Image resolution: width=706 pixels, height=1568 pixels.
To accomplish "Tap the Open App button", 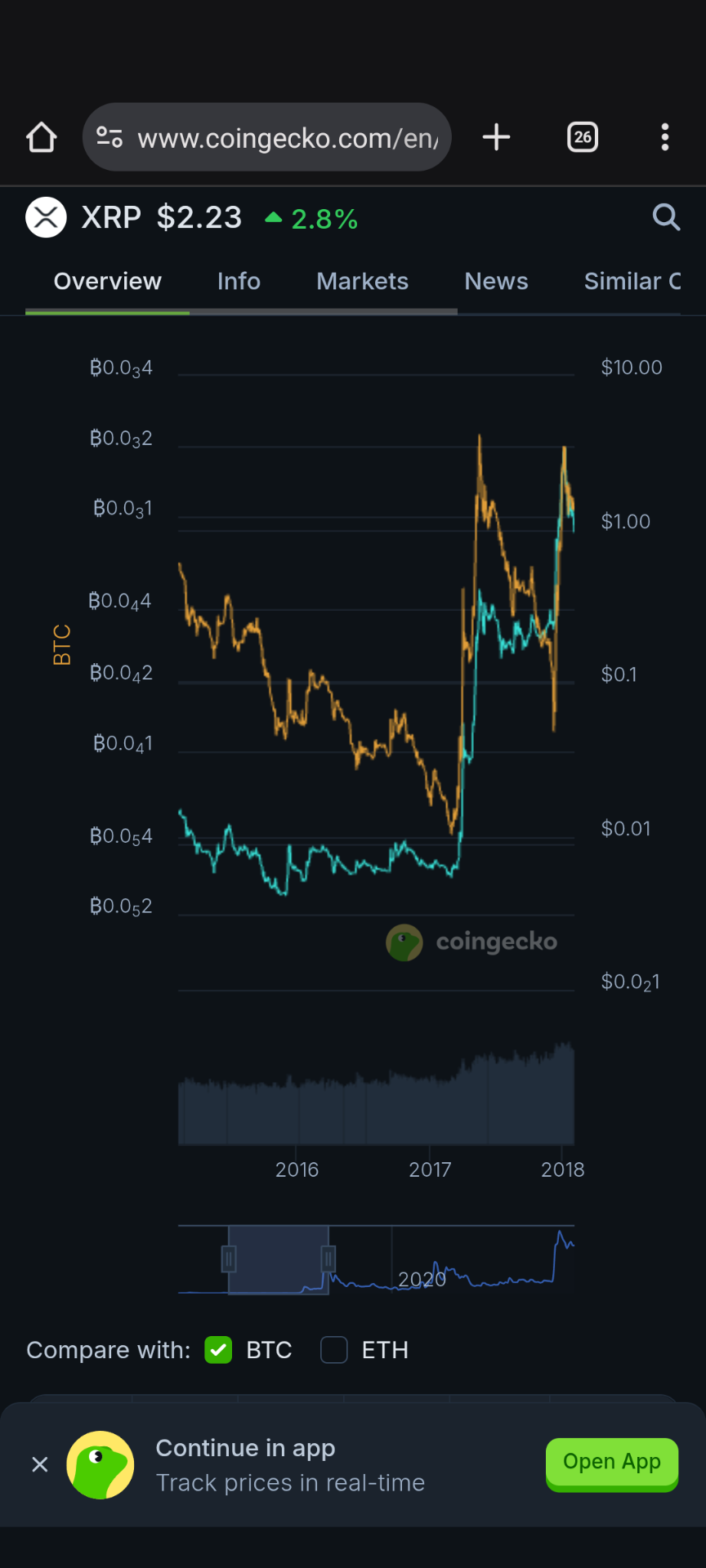I will [612, 1463].
